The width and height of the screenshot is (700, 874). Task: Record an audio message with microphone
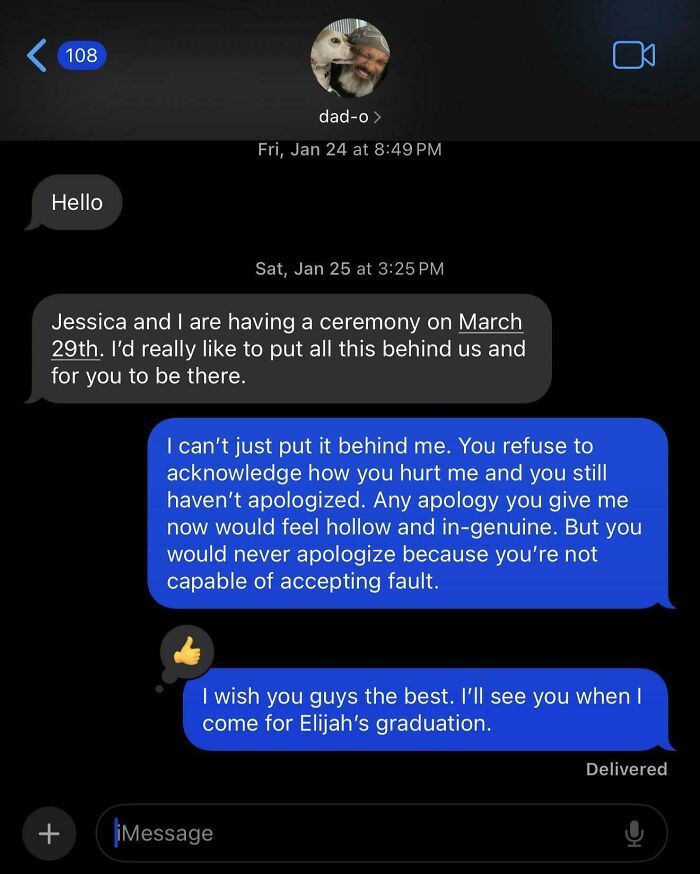coord(634,833)
